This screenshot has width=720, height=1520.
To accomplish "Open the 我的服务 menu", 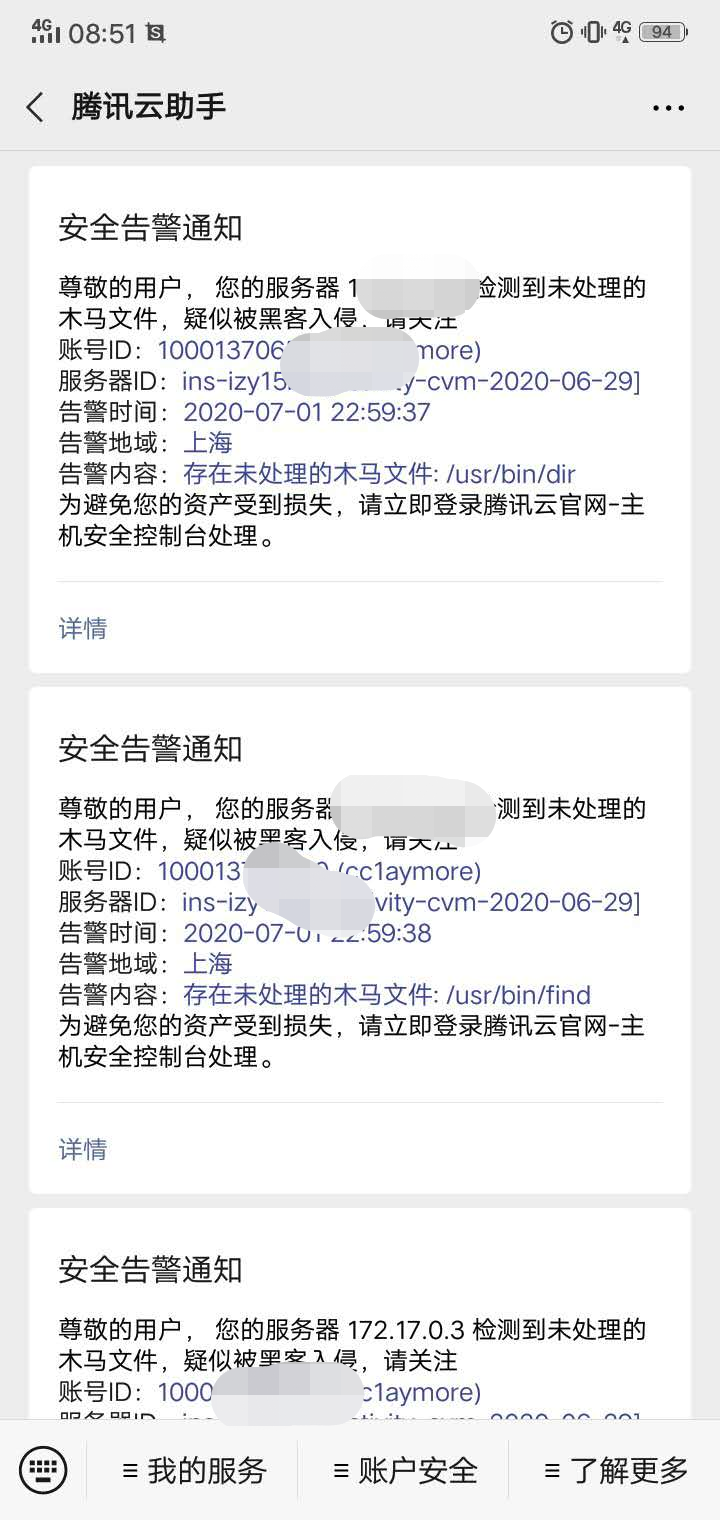I will click(194, 1470).
